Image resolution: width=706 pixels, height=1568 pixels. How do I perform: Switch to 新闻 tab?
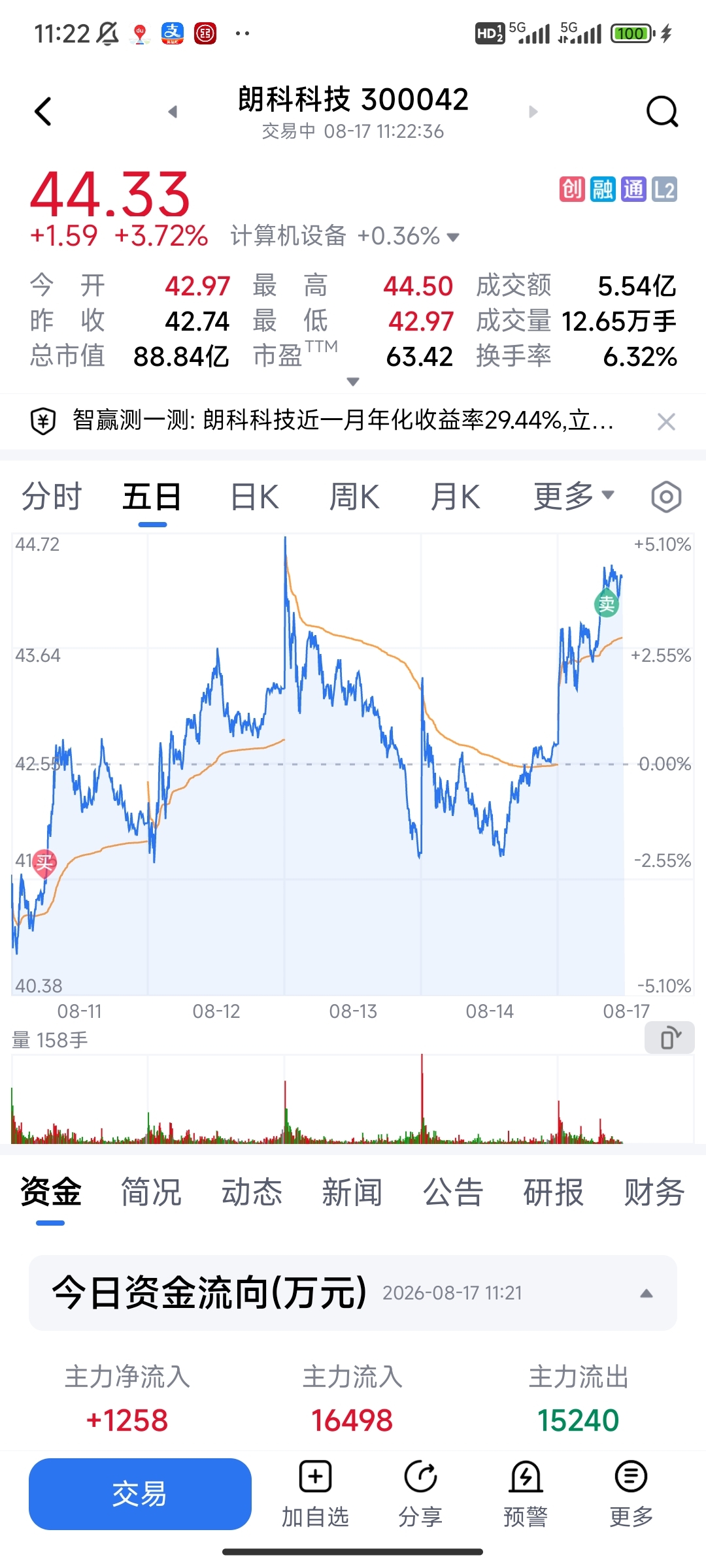(352, 1192)
